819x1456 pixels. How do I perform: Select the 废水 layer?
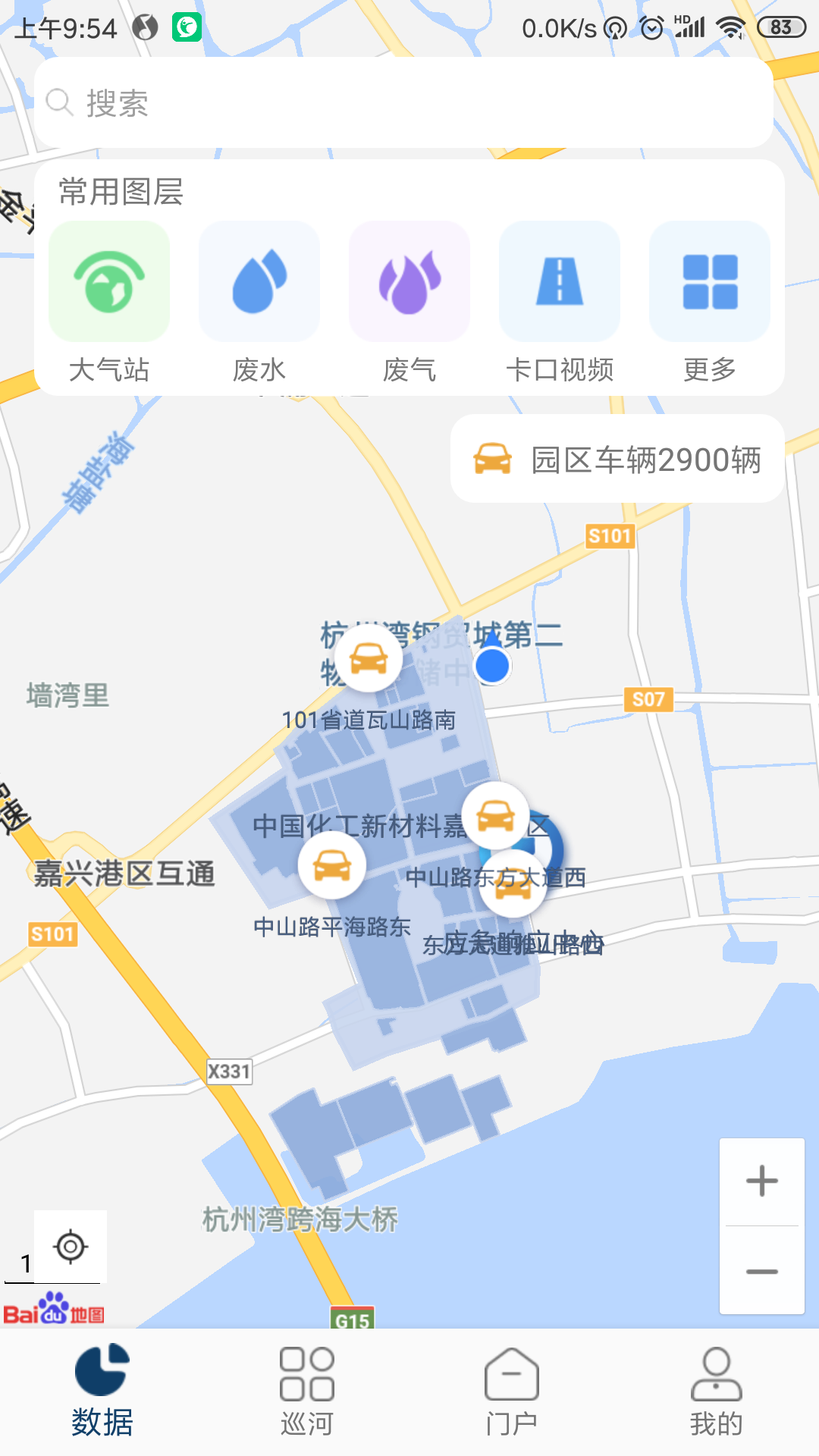point(259,283)
